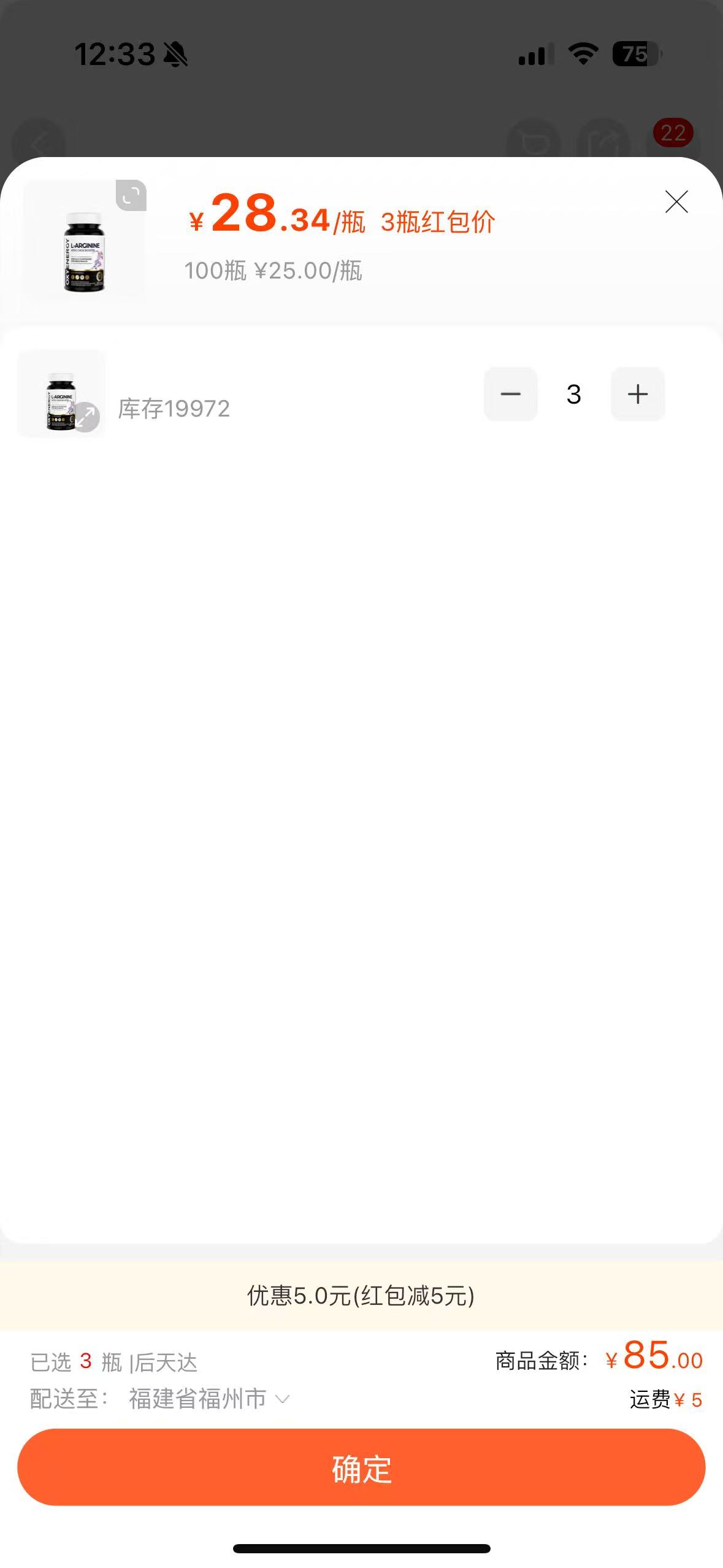Enlarge the top product image
This screenshot has height=1568, width=723.
[131, 196]
